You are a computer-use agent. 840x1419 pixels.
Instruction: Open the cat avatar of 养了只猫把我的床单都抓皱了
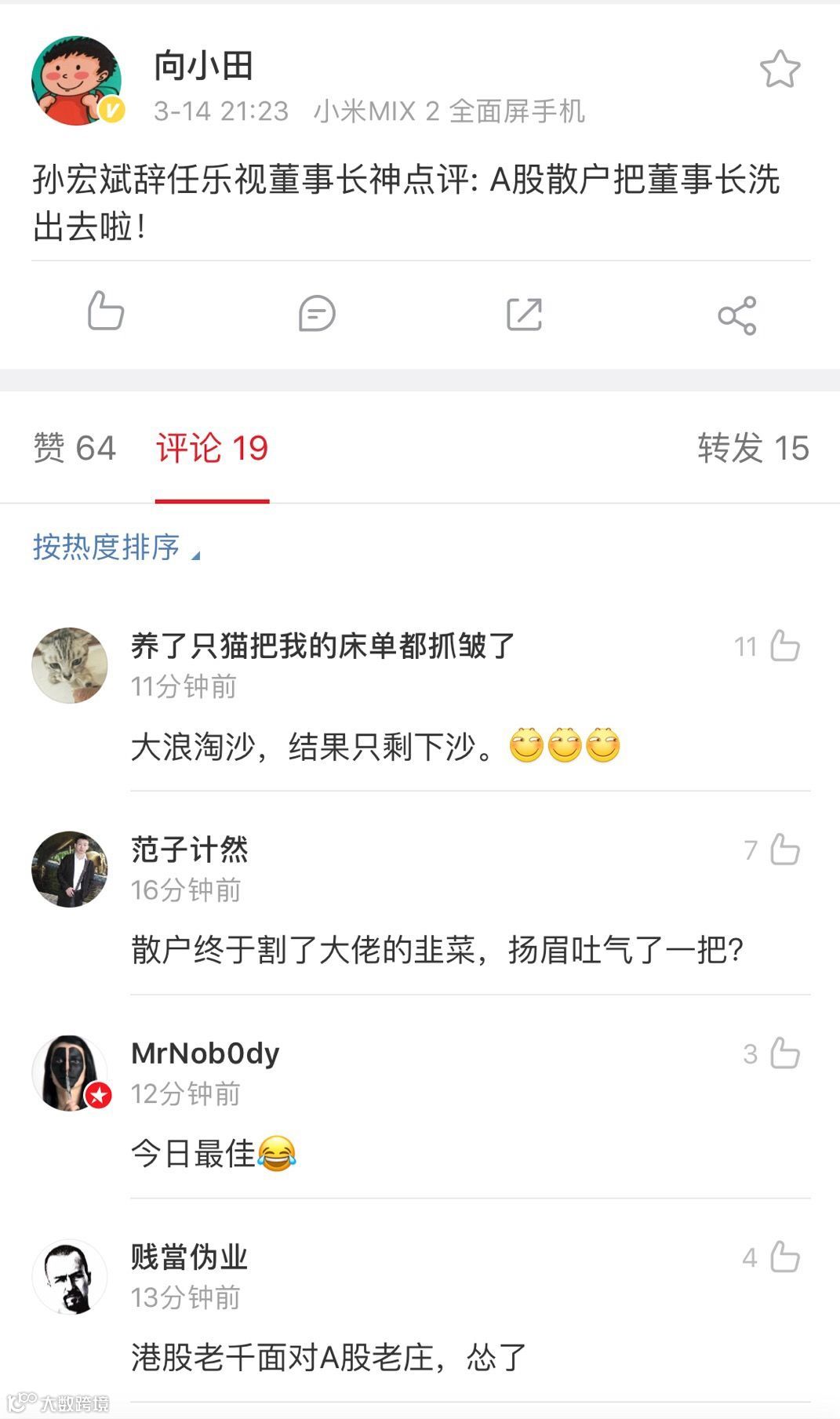click(70, 665)
